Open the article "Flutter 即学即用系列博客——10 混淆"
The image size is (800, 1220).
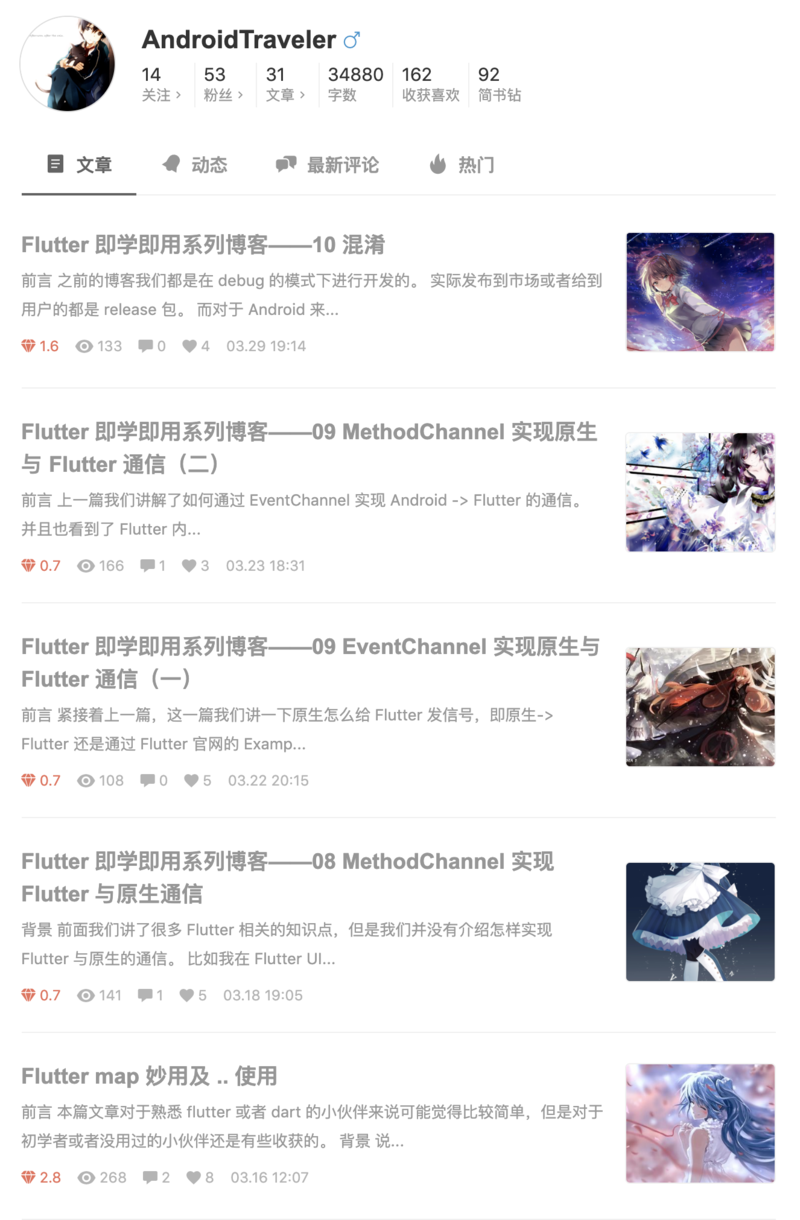(203, 245)
